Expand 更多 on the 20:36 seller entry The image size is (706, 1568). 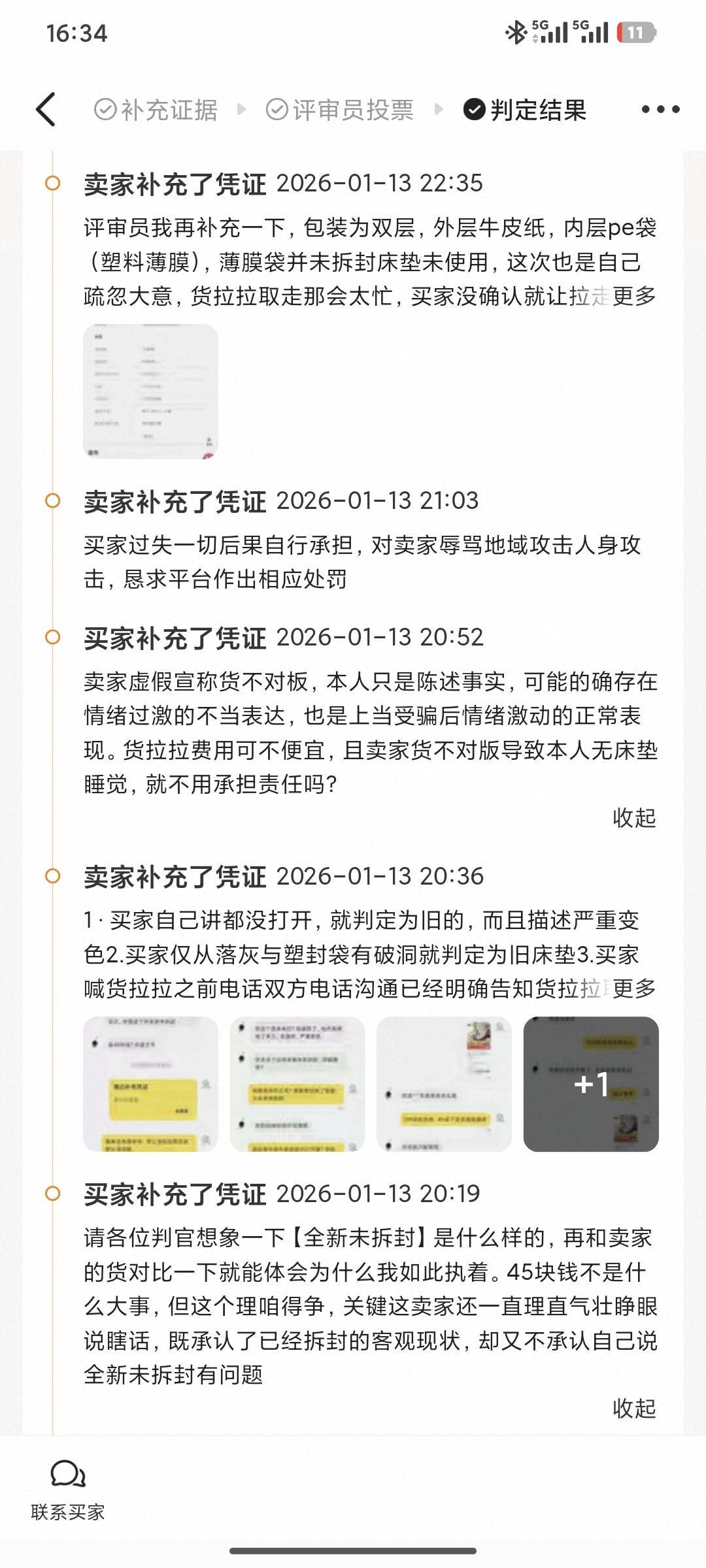[x=634, y=988]
